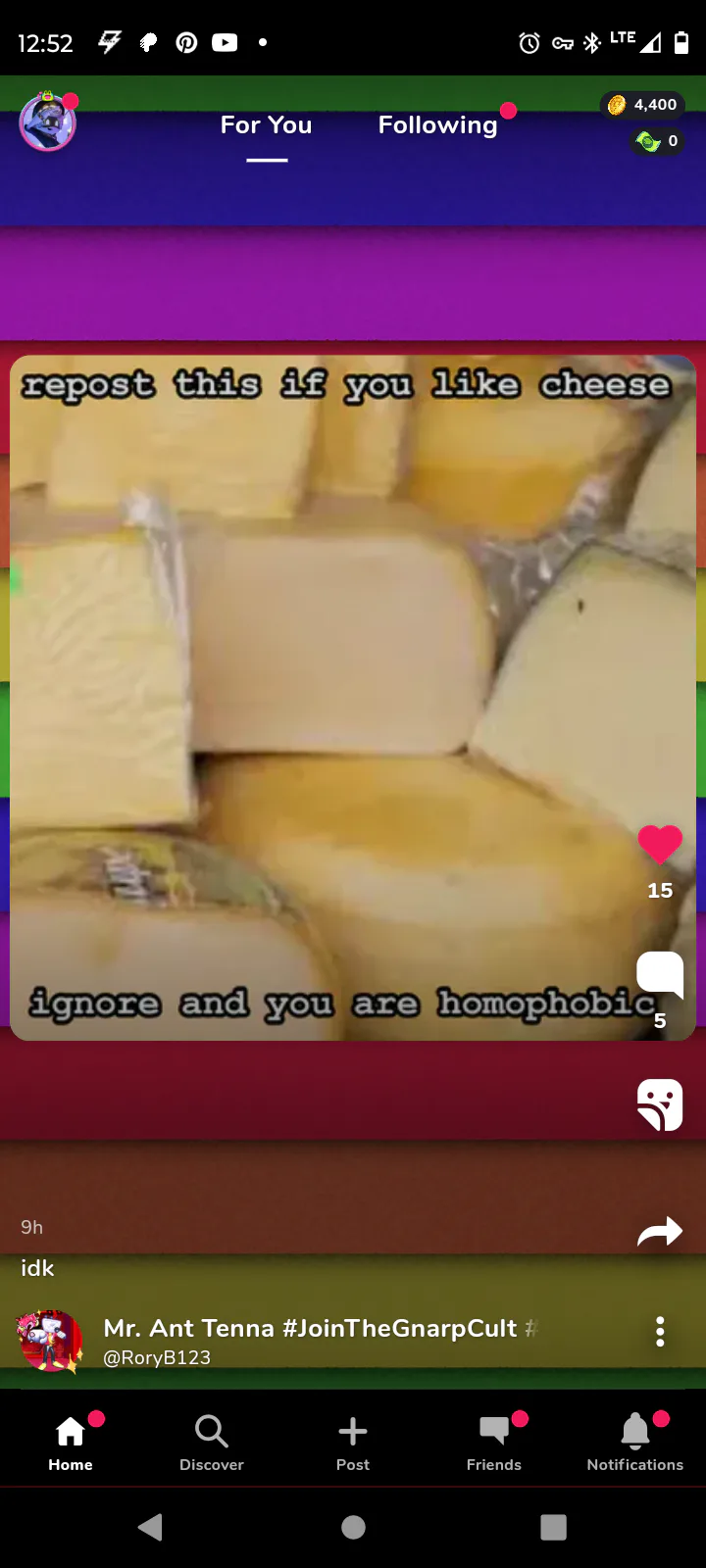The width and height of the screenshot is (706, 1568).
Task: Open the three-dot post options menu
Action: tap(660, 1331)
